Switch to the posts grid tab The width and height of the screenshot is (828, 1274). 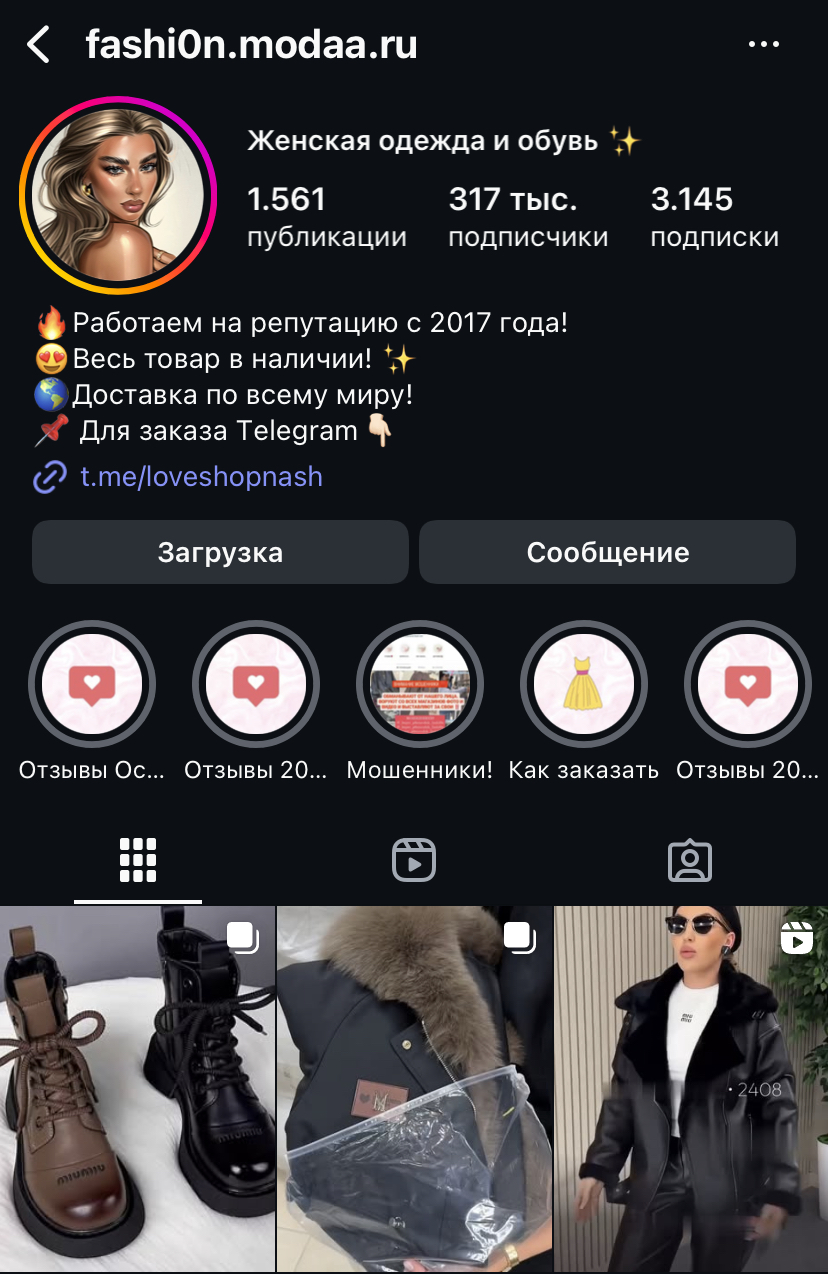138,860
